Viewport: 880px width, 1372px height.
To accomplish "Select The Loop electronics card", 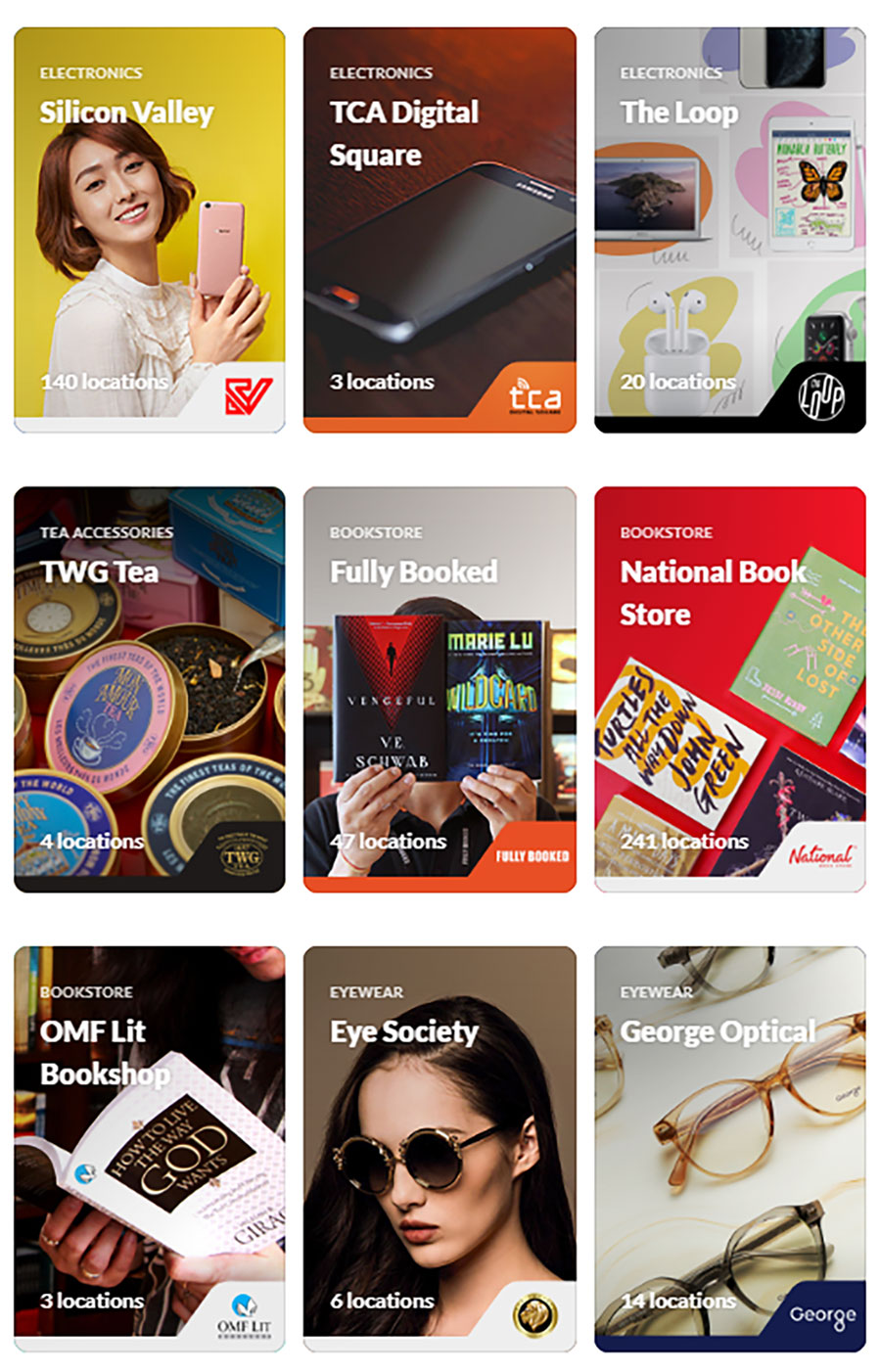I will [729, 230].
